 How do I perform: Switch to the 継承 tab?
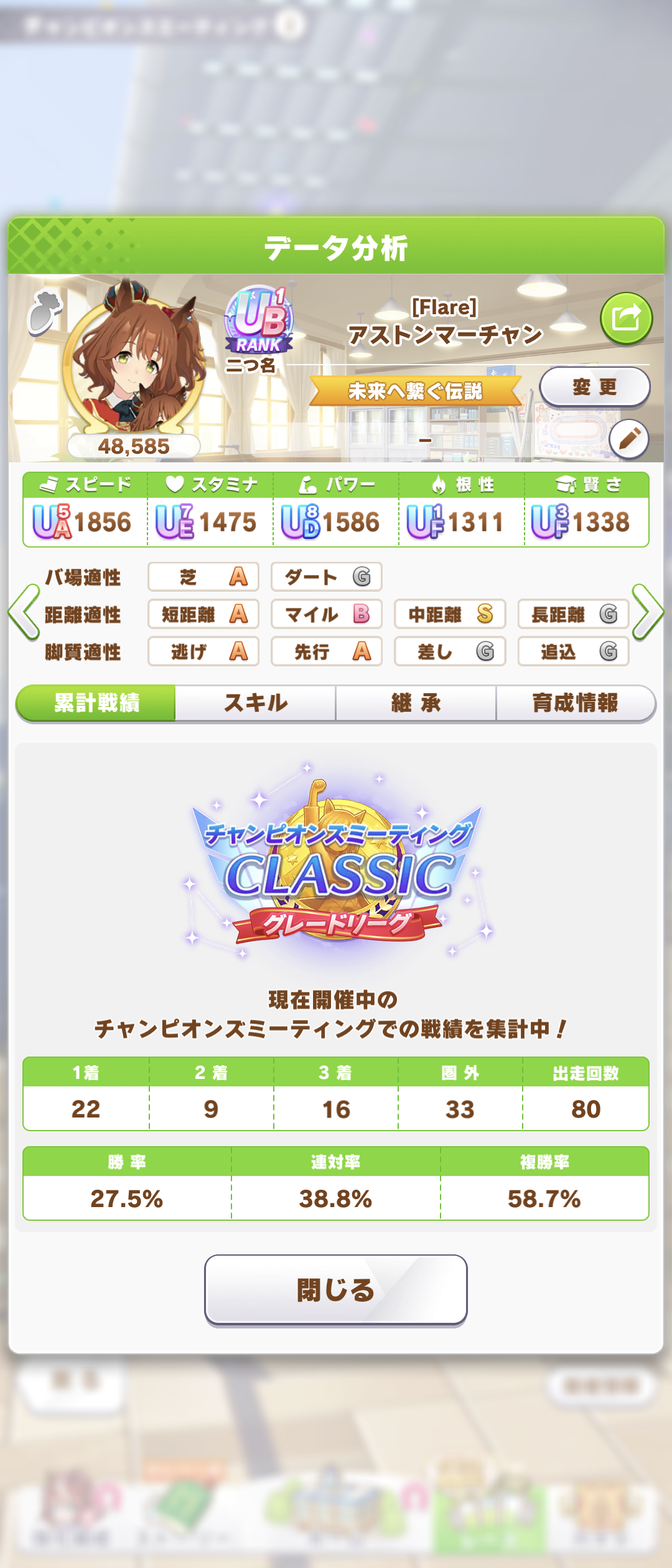pos(416,703)
